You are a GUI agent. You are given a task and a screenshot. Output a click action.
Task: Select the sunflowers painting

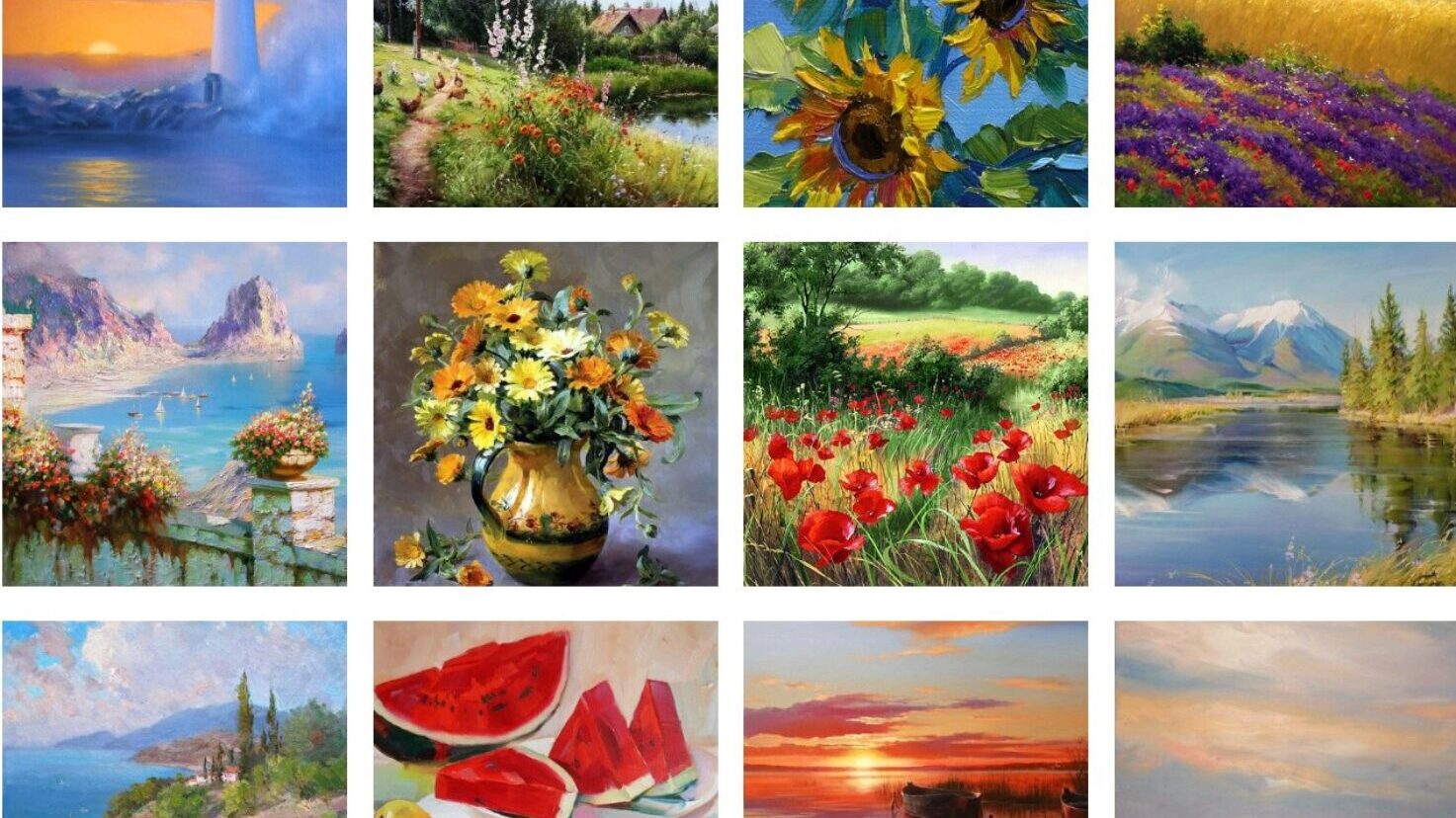tap(915, 103)
